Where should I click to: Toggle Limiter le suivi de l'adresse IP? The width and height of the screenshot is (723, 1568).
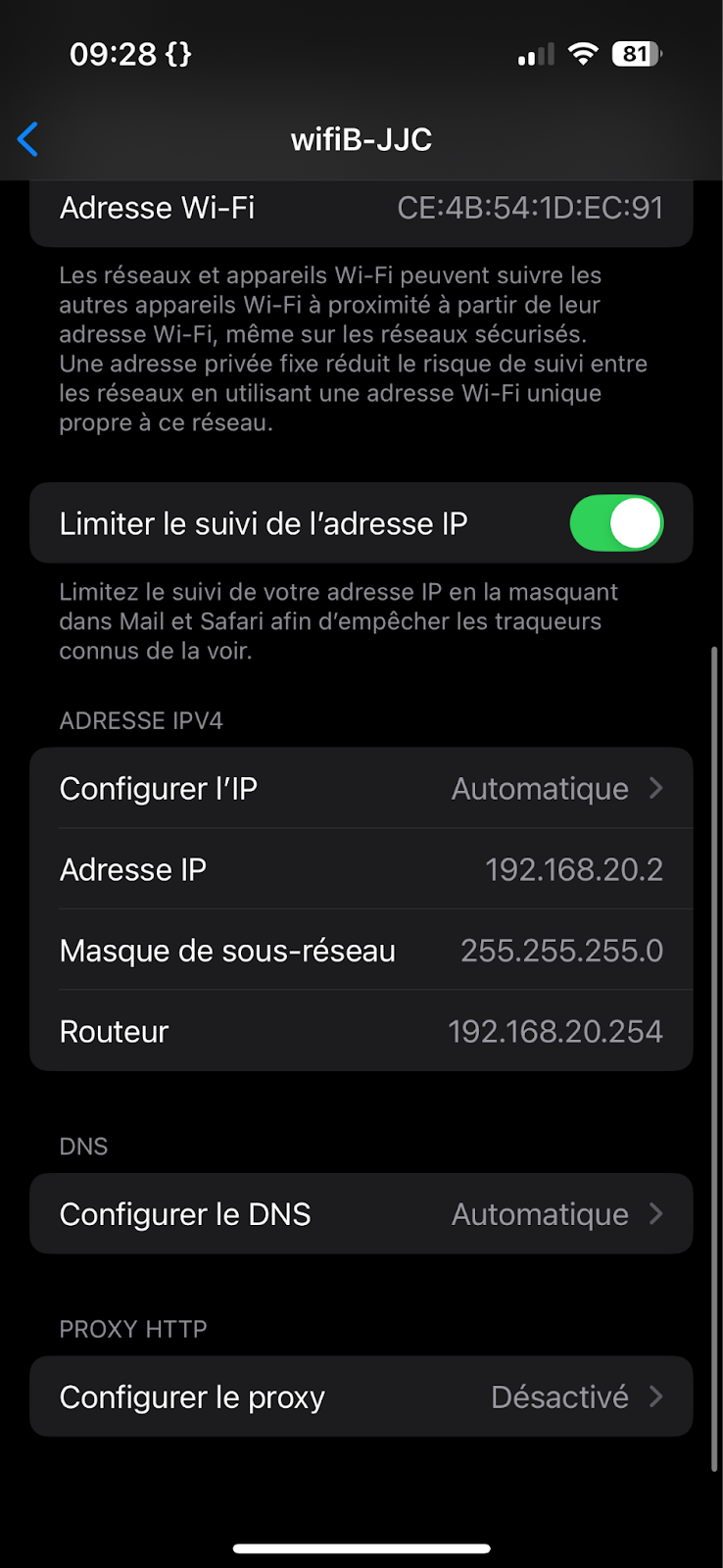[615, 523]
